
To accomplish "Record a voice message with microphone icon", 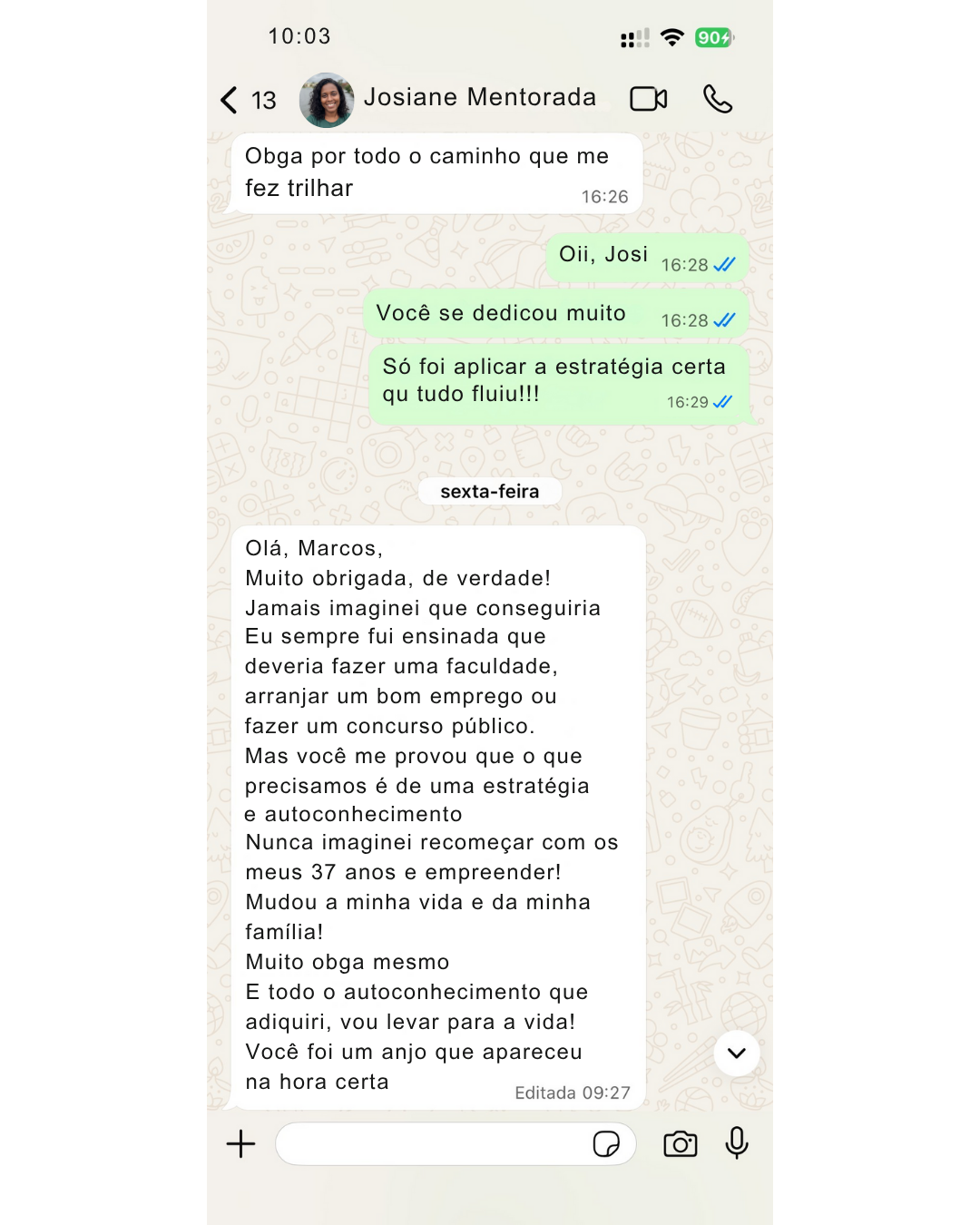I will (737, 1143).
